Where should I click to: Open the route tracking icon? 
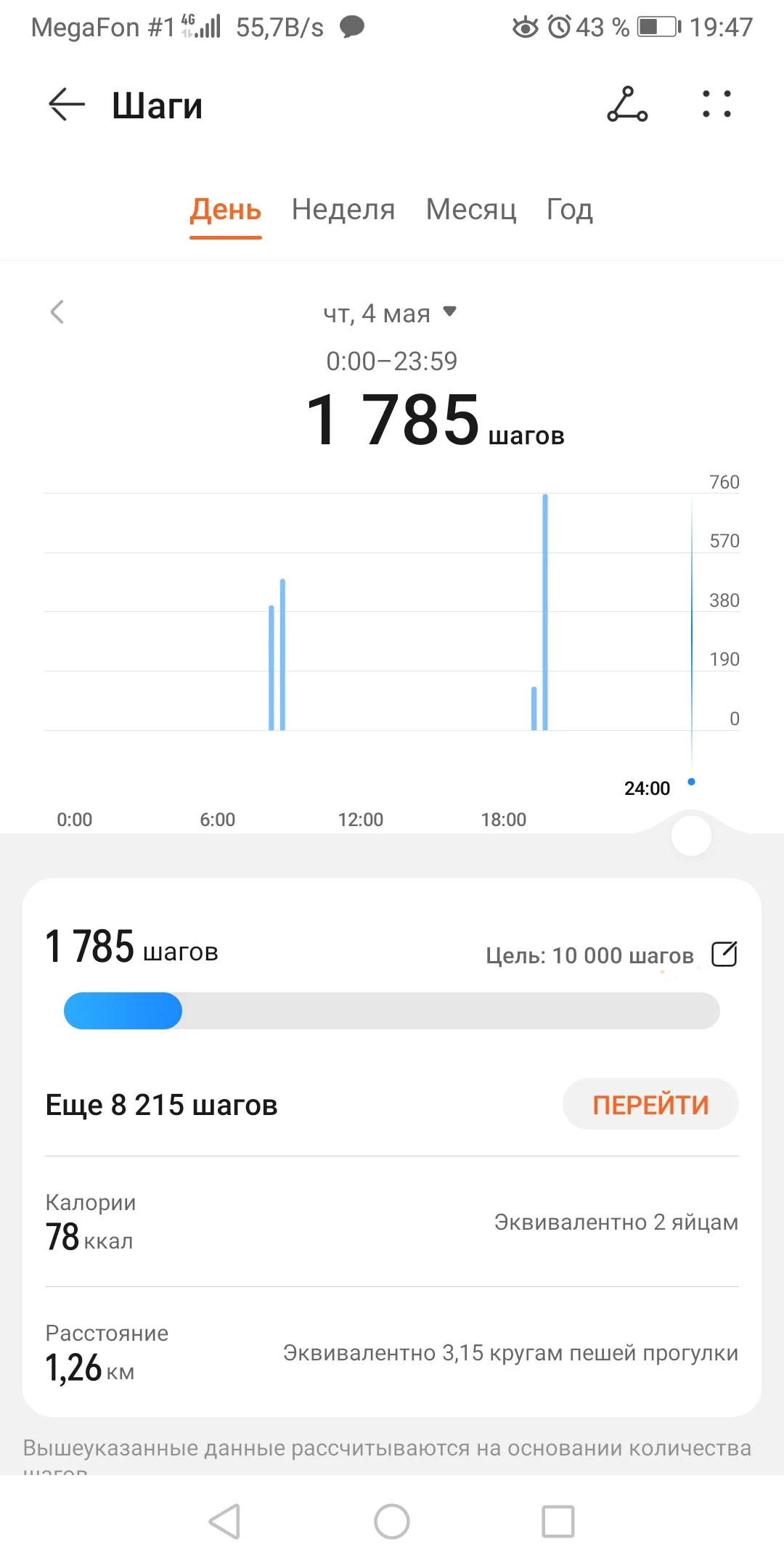point(627,105)
